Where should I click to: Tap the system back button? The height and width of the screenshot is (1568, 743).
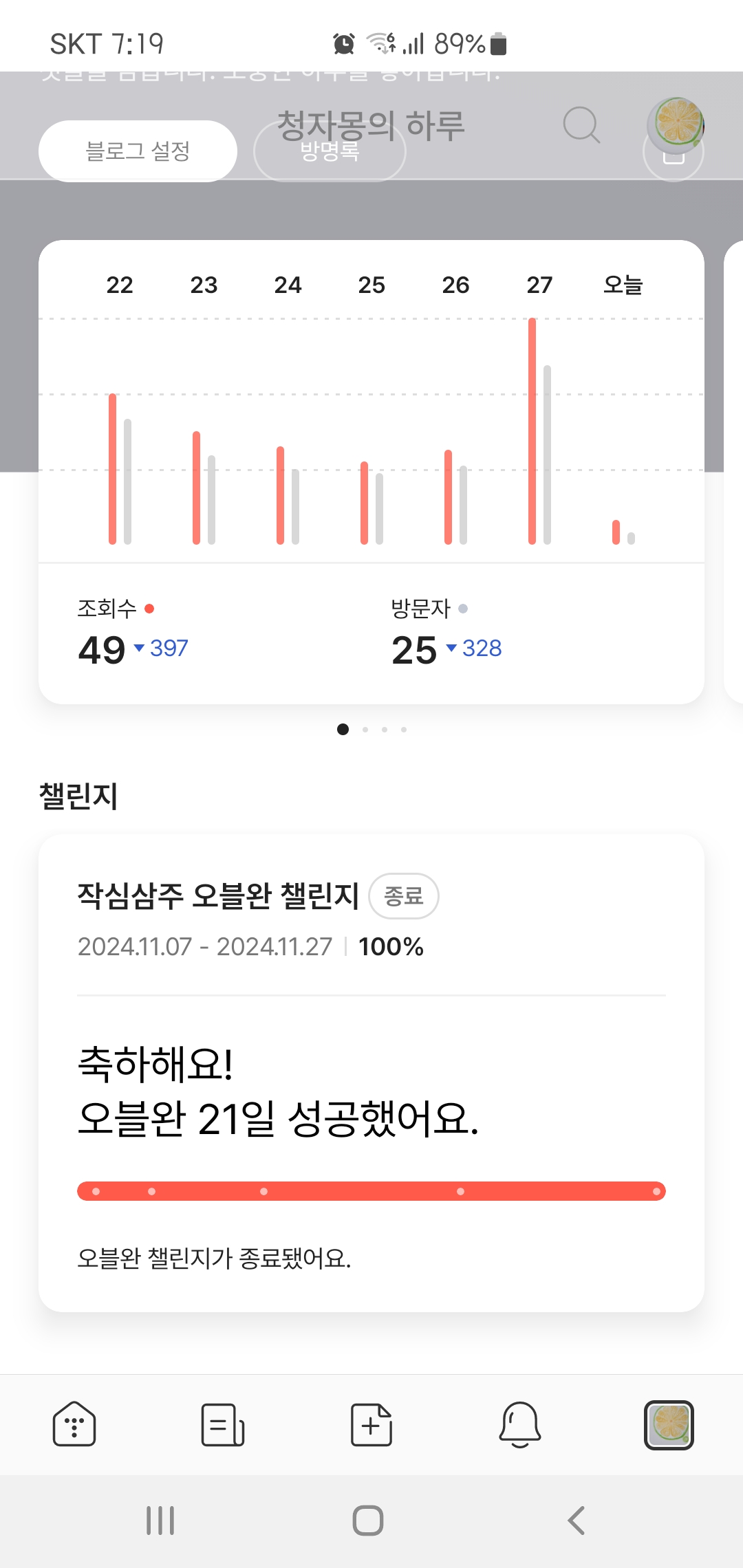pyautogui.click(x=577, y=1521)
